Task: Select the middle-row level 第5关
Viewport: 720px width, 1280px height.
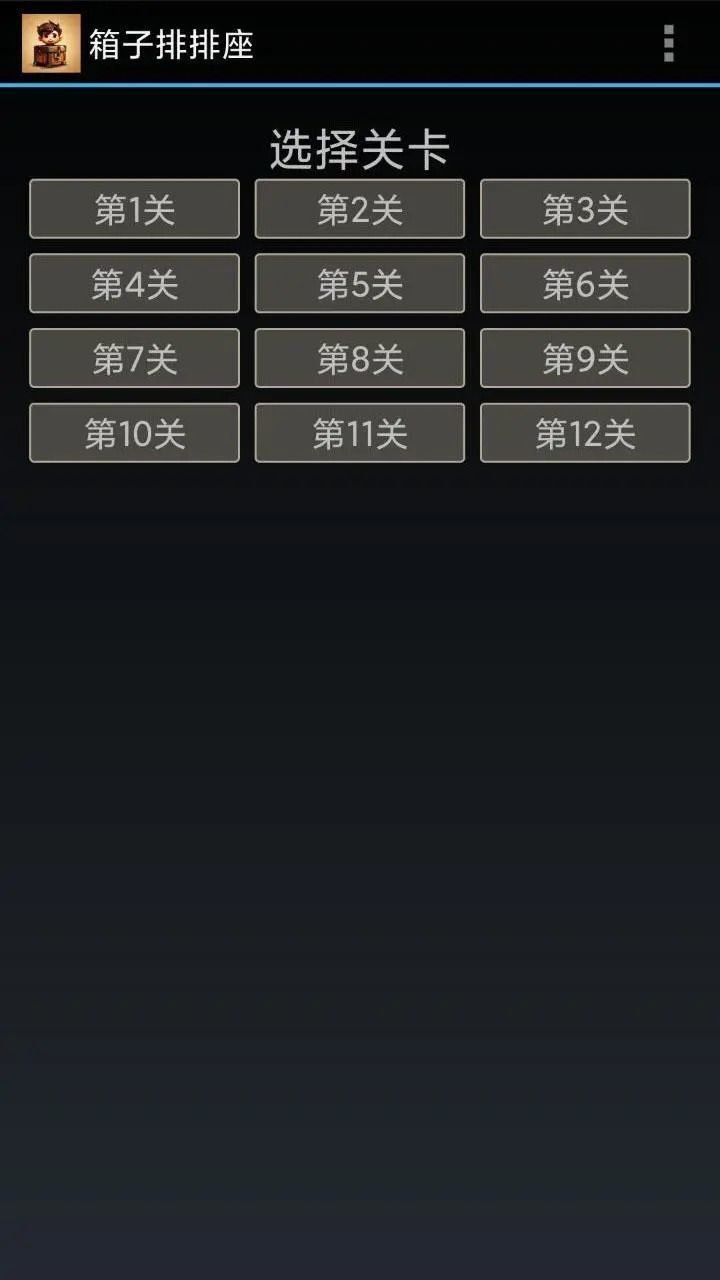Action: [359, 283]
